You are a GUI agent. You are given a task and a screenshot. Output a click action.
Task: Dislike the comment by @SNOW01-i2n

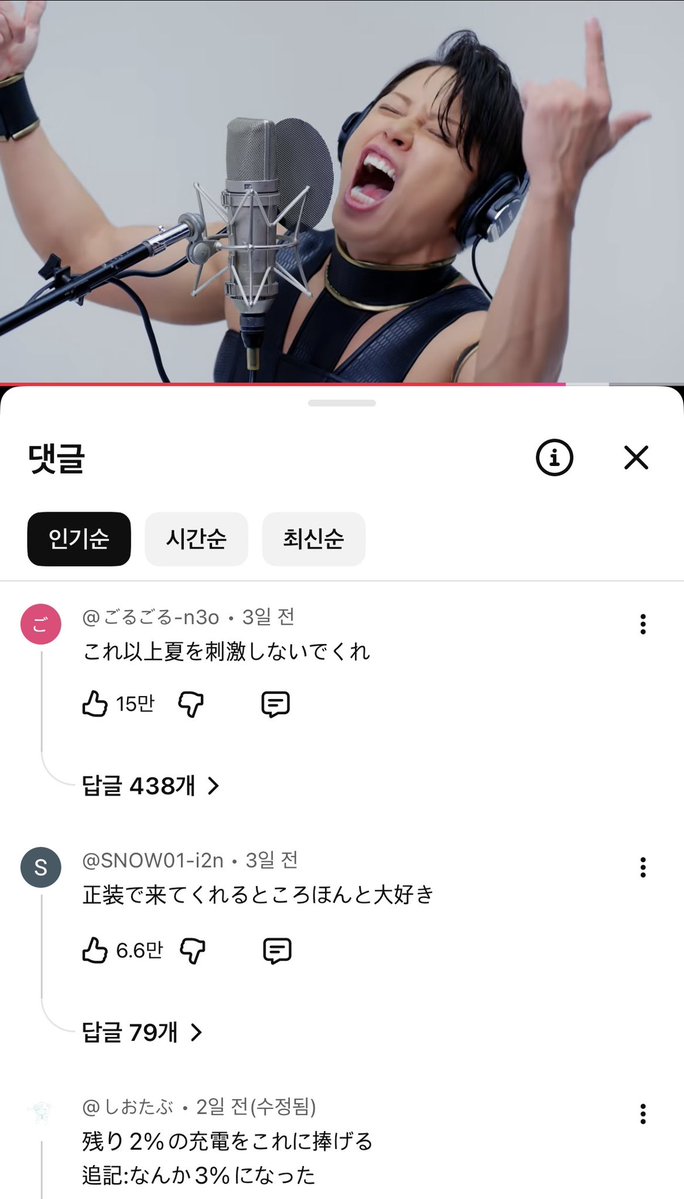pos(193,951)
